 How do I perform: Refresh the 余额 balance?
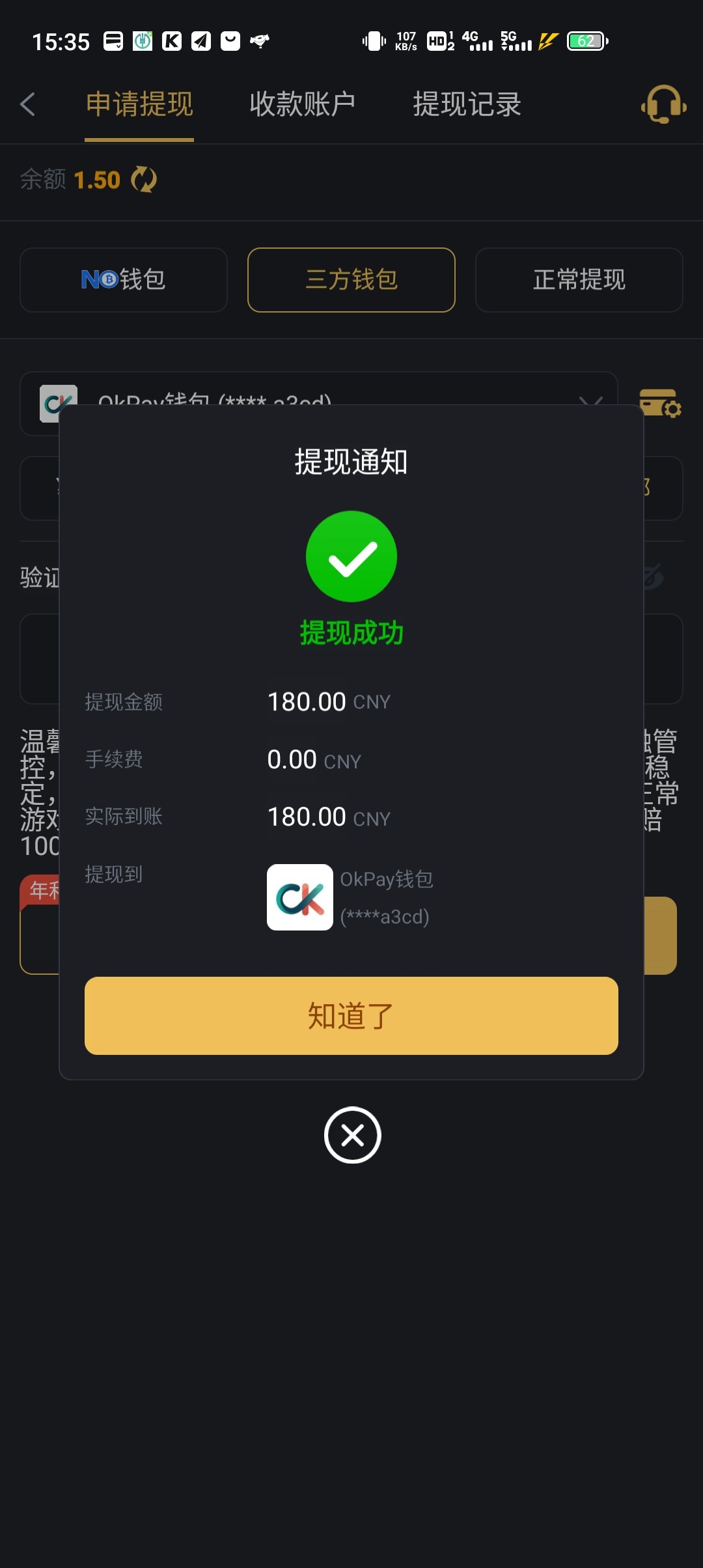[144, 180]
